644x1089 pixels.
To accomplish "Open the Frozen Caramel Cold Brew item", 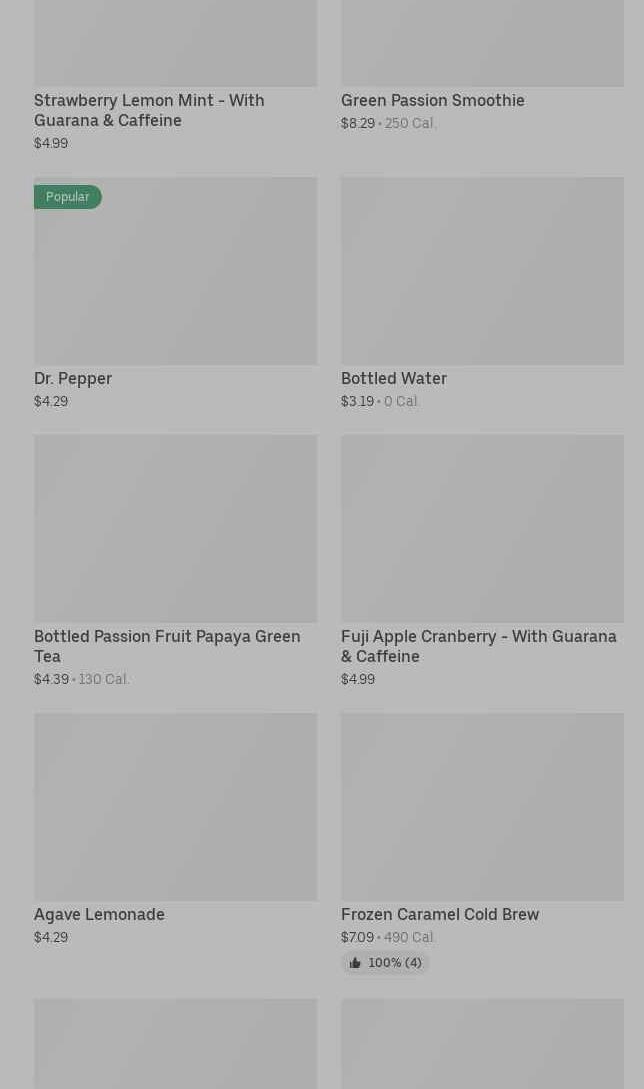I will (x=482, y=820).
